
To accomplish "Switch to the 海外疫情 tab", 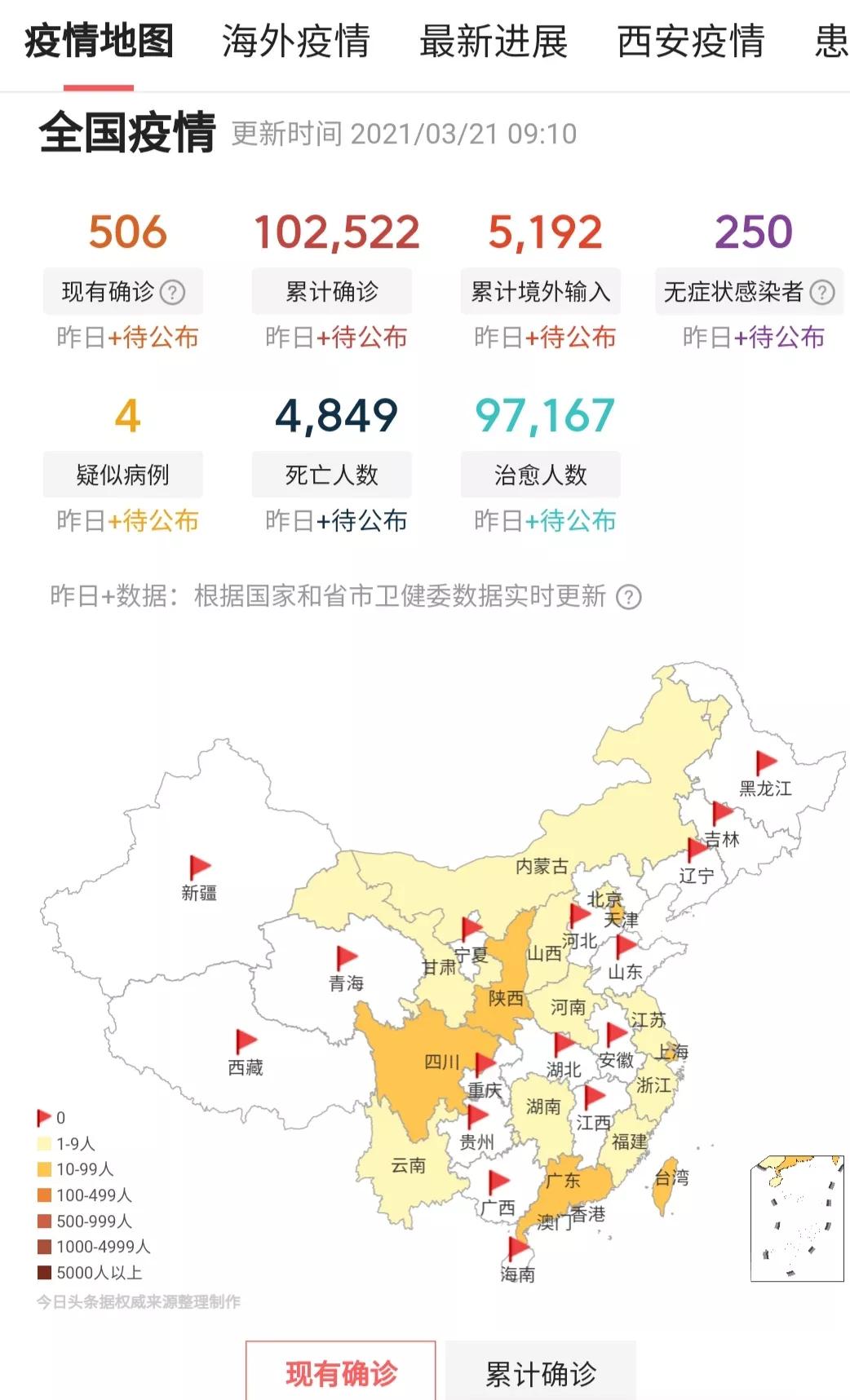I will pos(295,42).
